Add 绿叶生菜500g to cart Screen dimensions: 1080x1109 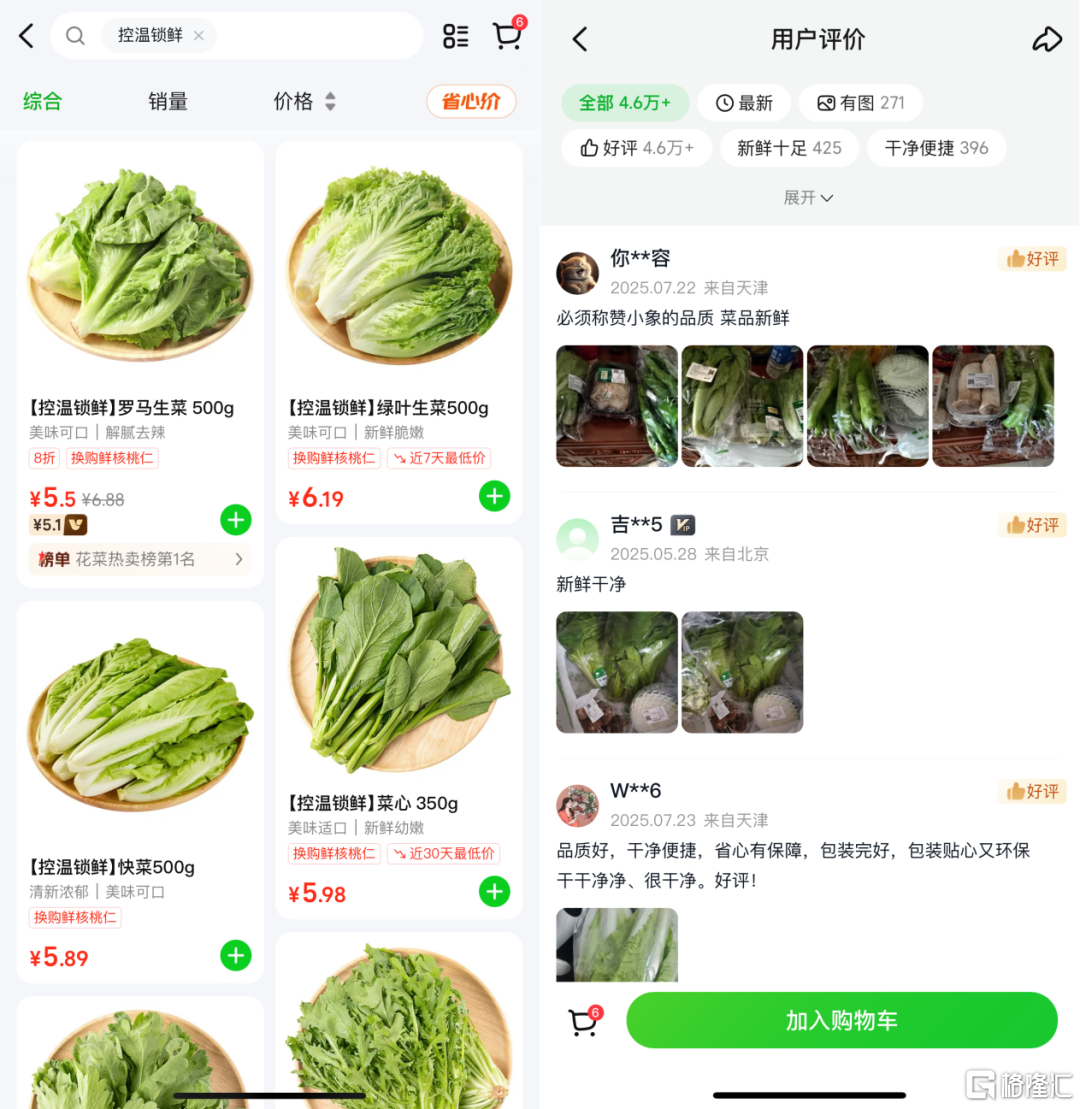494,496
